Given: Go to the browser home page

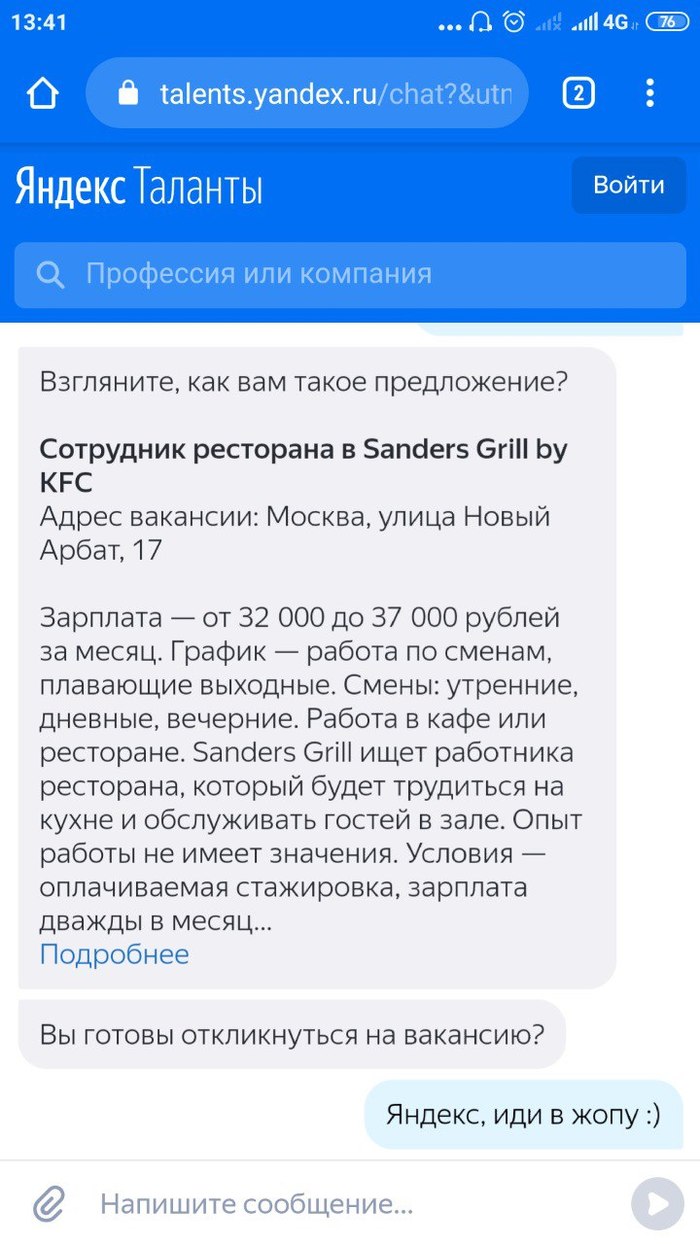Looking at the screenshot, I should (43, 93).
